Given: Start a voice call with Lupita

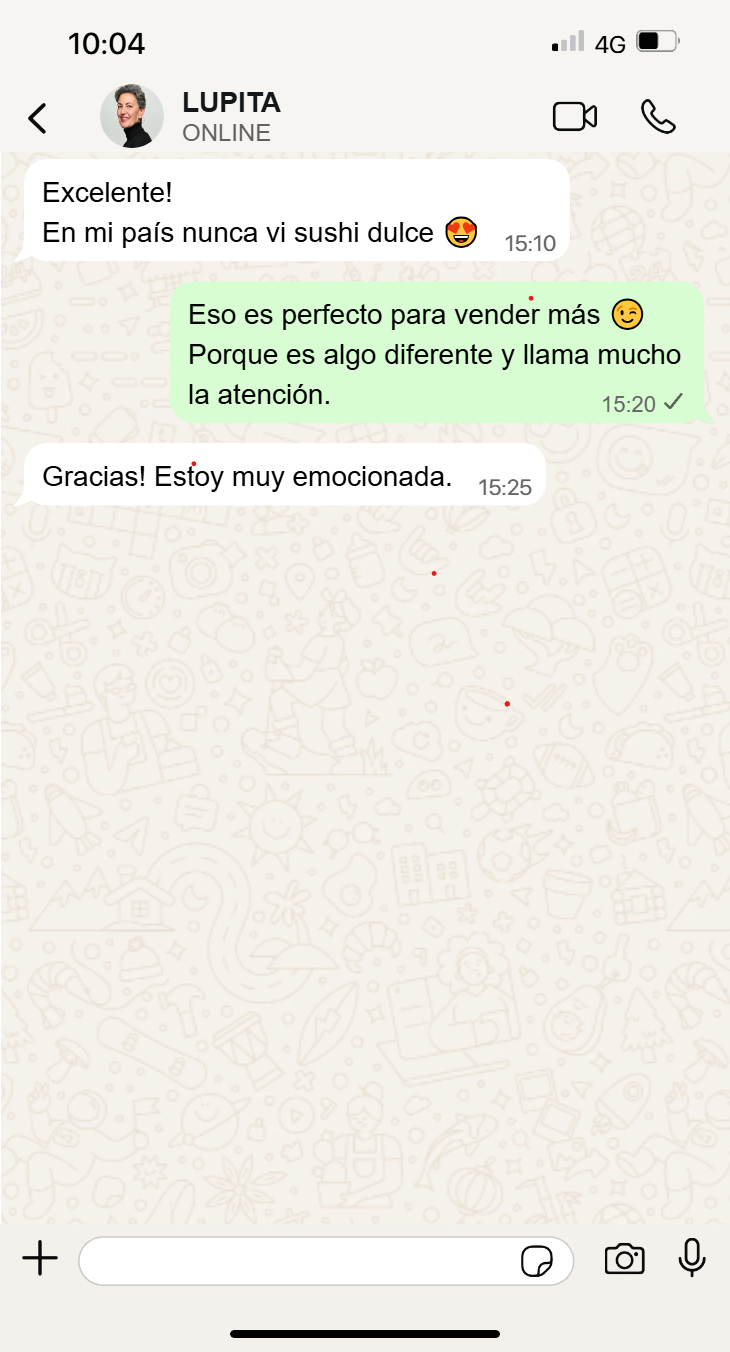Looking at the screenshot, I should point(658,117).
